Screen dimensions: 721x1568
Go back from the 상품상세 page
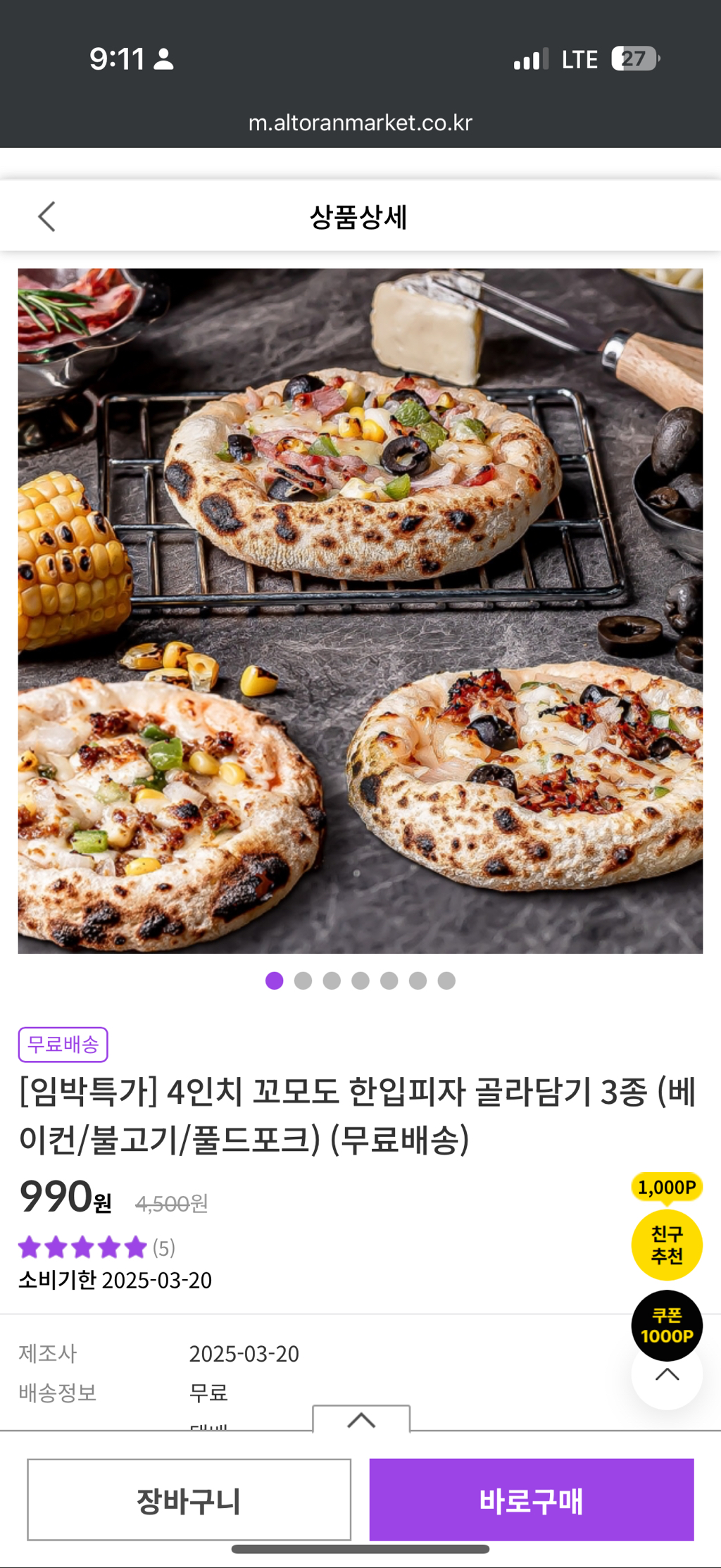click(x=46, y=216)
